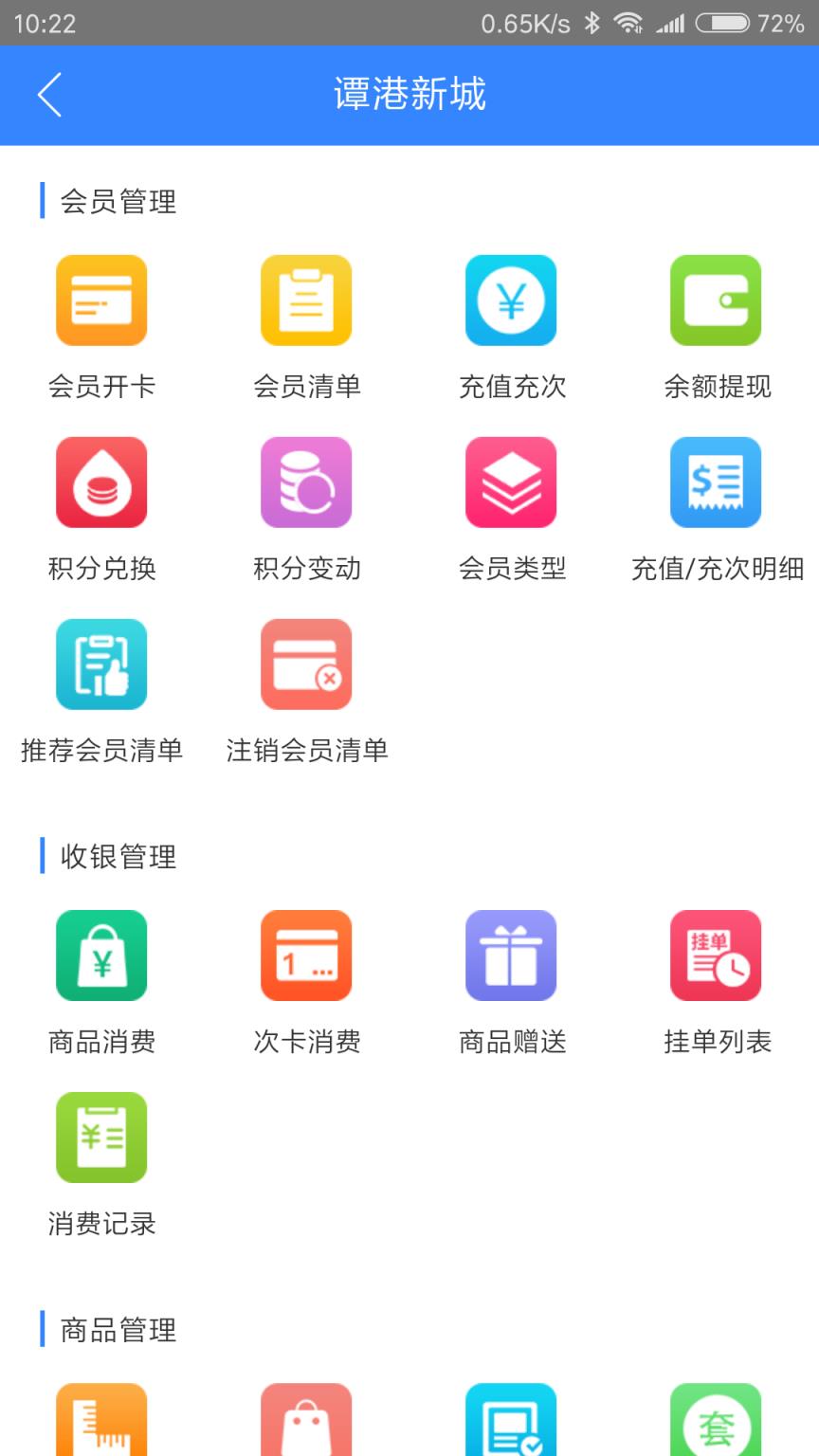Select the 会员清单 member list icon
The image size is (819, 1456).
(x=306, y=300)
